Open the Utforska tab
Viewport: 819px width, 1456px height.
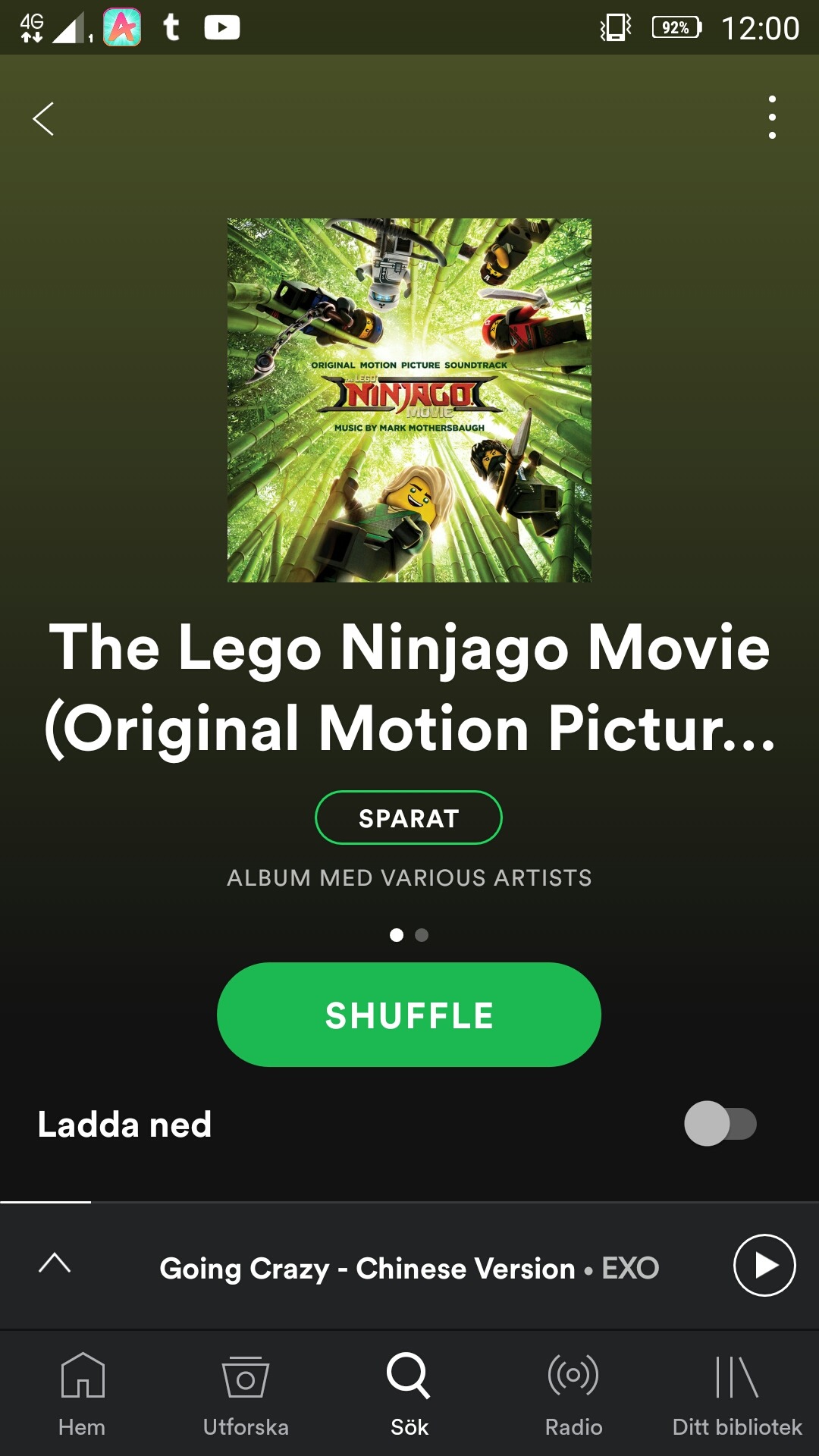(246, 1394)
